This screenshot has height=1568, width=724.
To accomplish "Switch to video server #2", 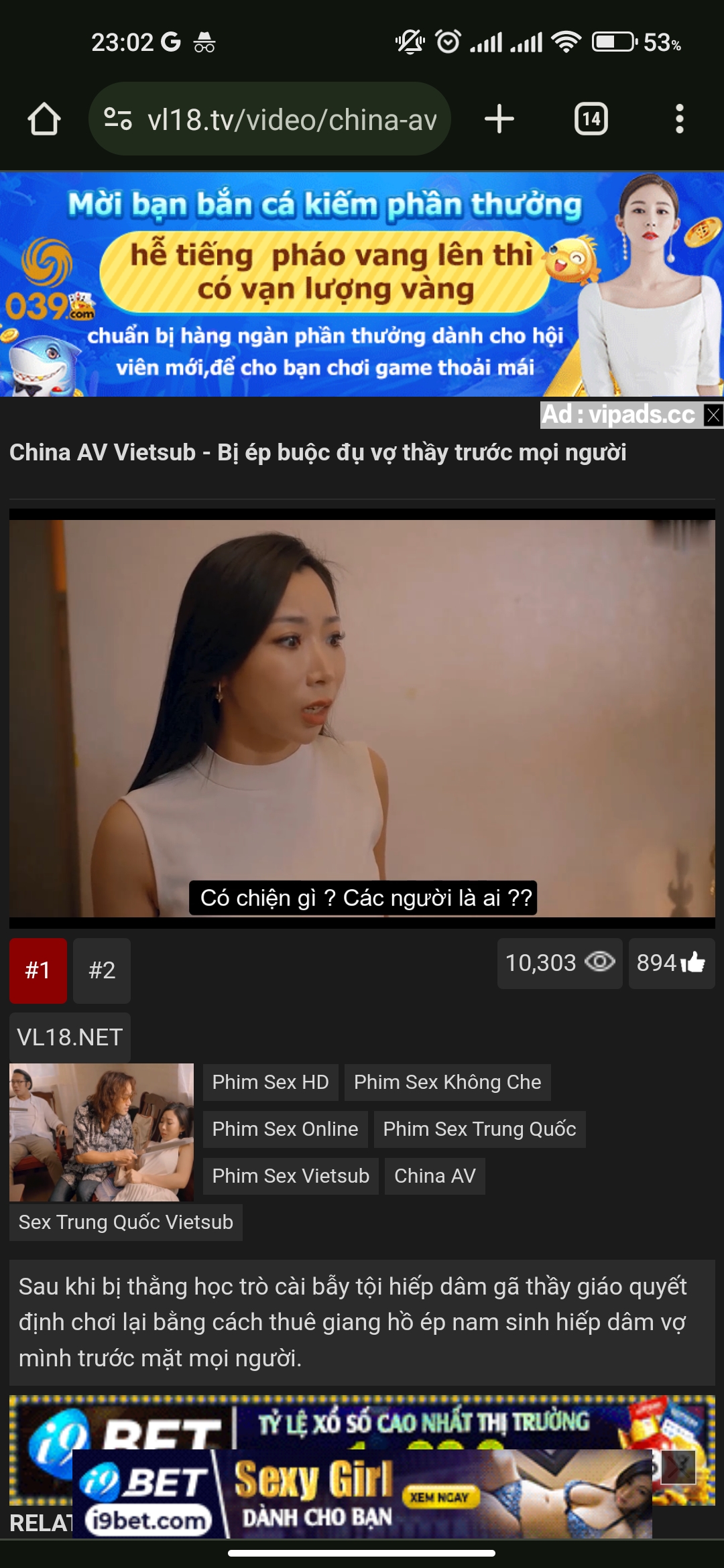I will click(x=101, y=970).
